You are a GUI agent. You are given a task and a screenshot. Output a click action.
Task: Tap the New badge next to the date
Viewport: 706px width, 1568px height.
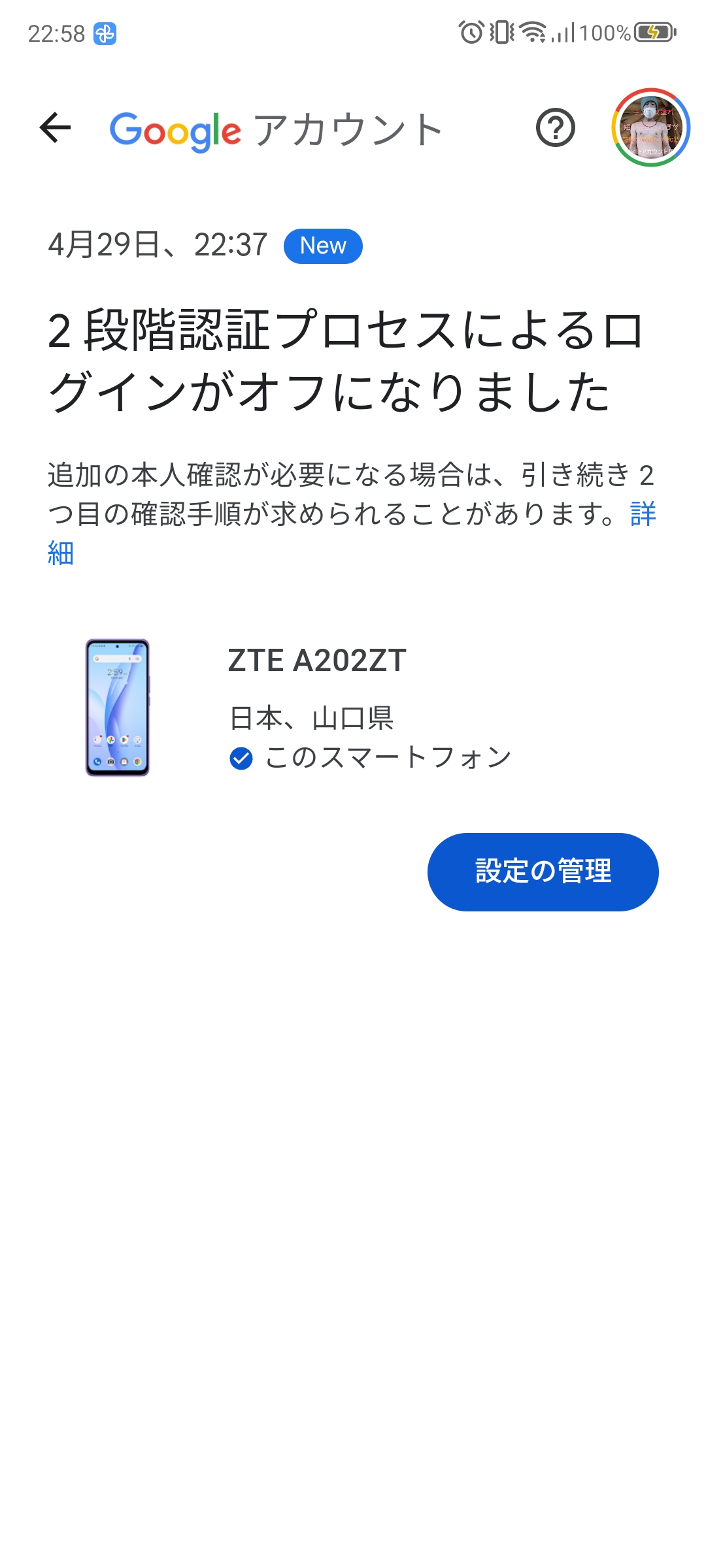322,246
